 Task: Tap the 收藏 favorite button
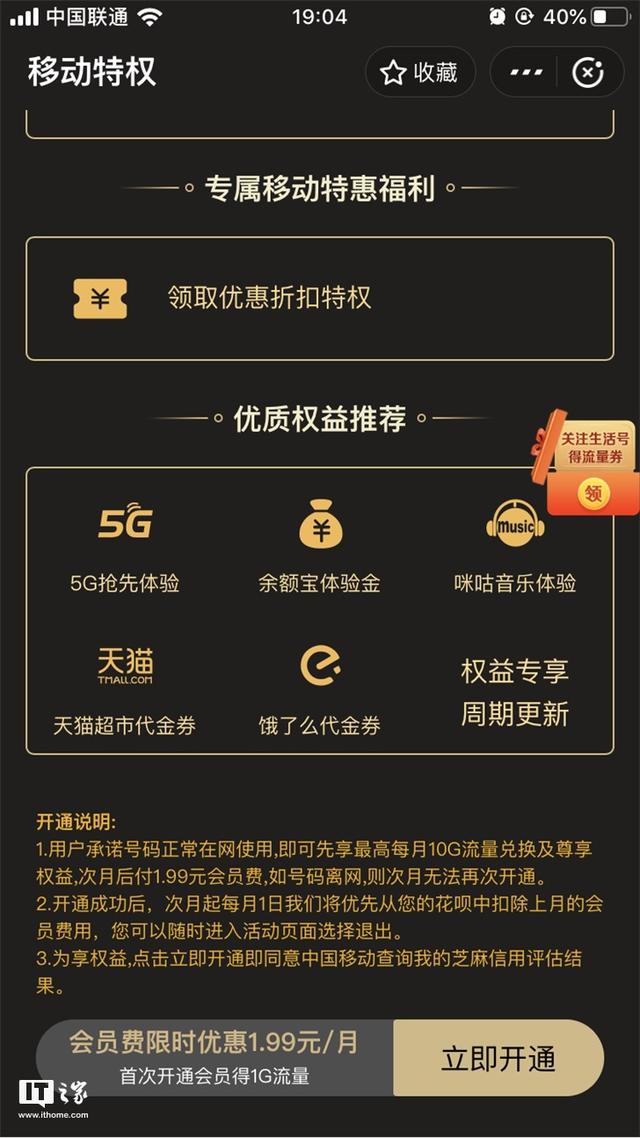point(420,72)
